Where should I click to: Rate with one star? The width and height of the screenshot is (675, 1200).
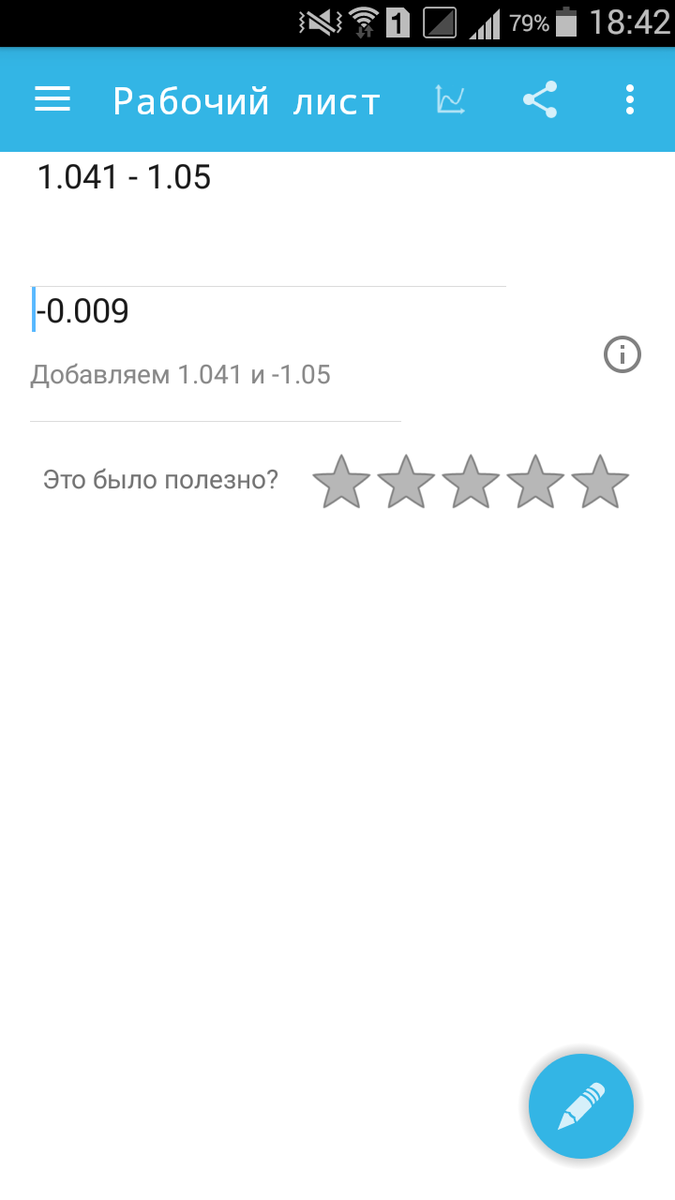[342, 482]
